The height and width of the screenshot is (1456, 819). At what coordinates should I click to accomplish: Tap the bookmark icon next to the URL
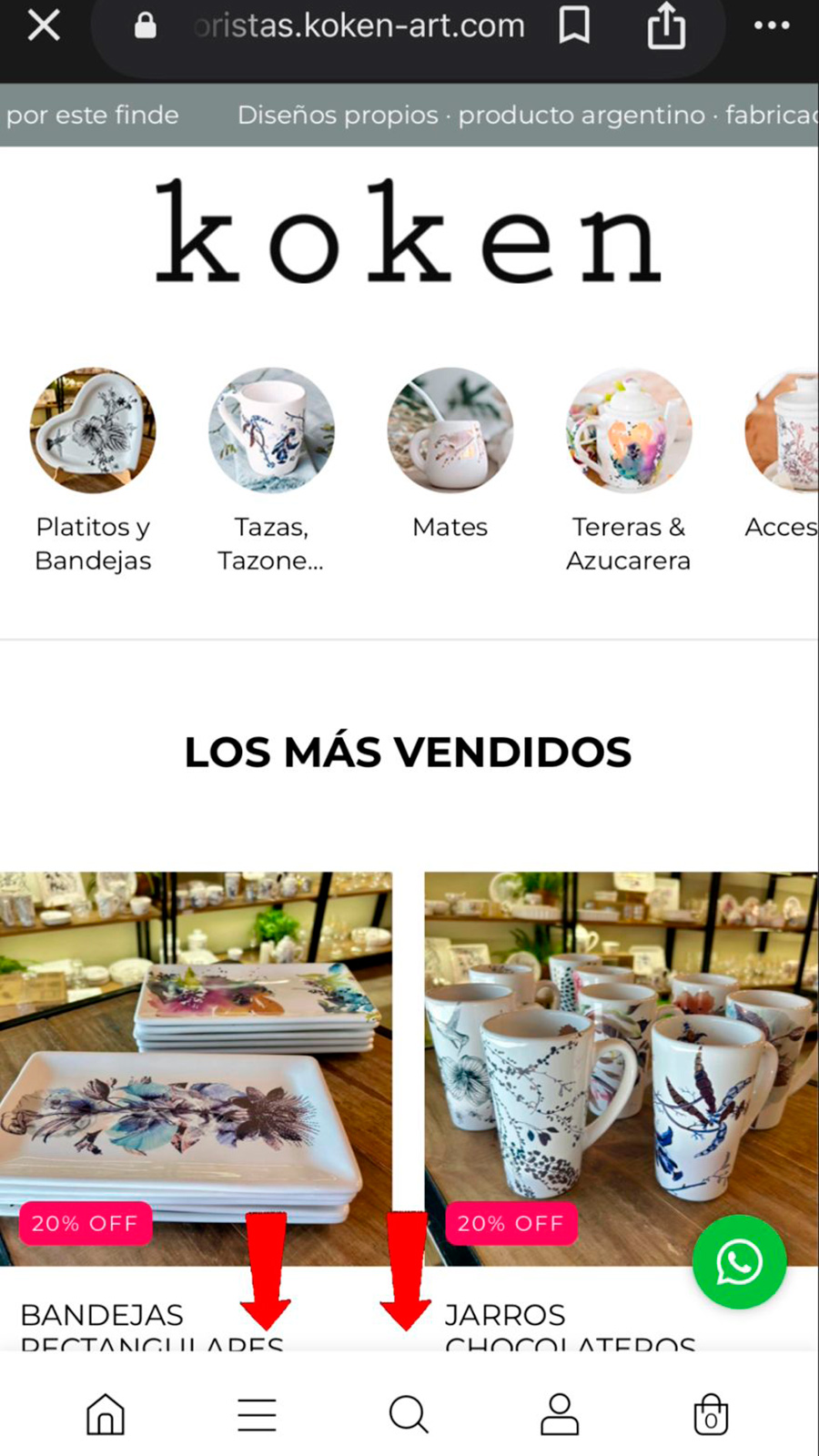572,25
